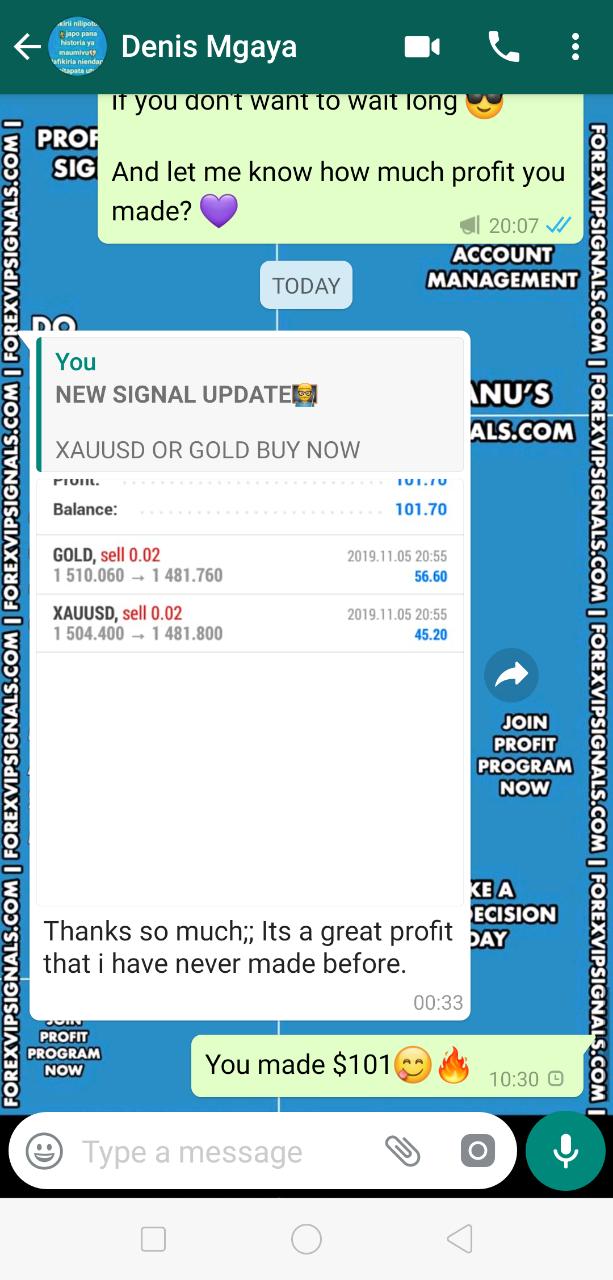Jump to quoted NEW SIGNAL UPDATE message
The width and height of the screenshot is (613, 1280).
250,404
